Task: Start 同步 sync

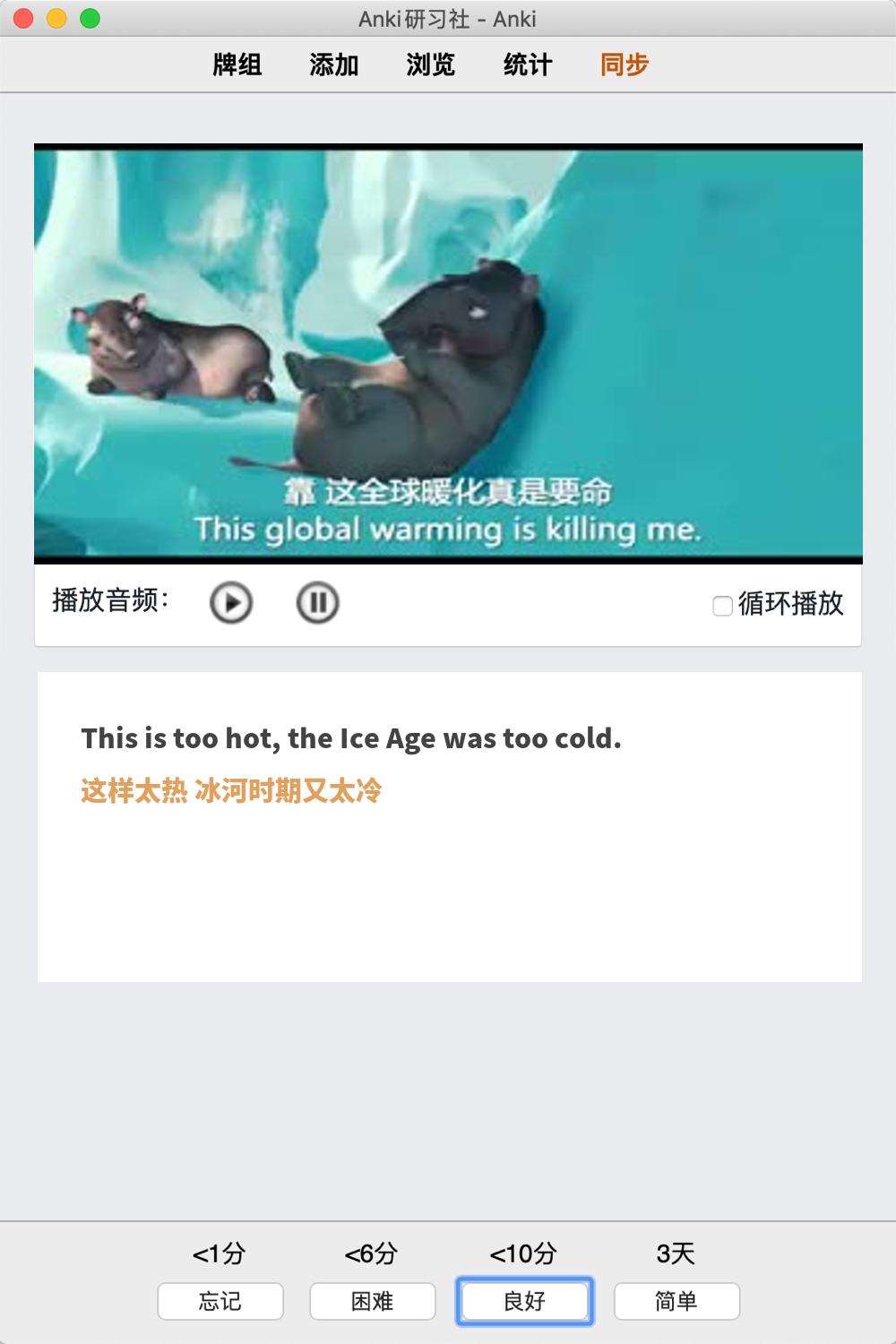Action: [x=625, y=65]
